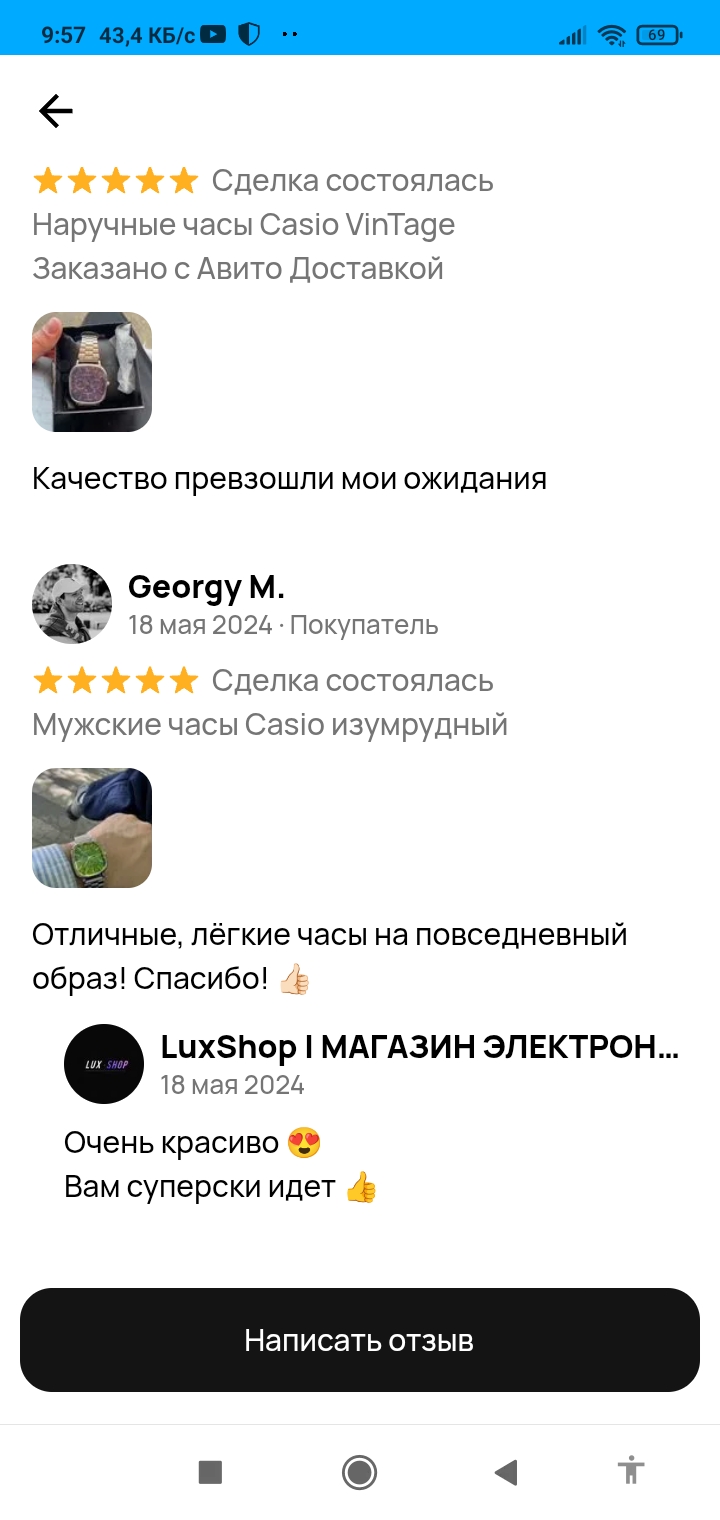Open the accessibility shortcut icon
The image size is (720, 1520).
click(631, 1472)
